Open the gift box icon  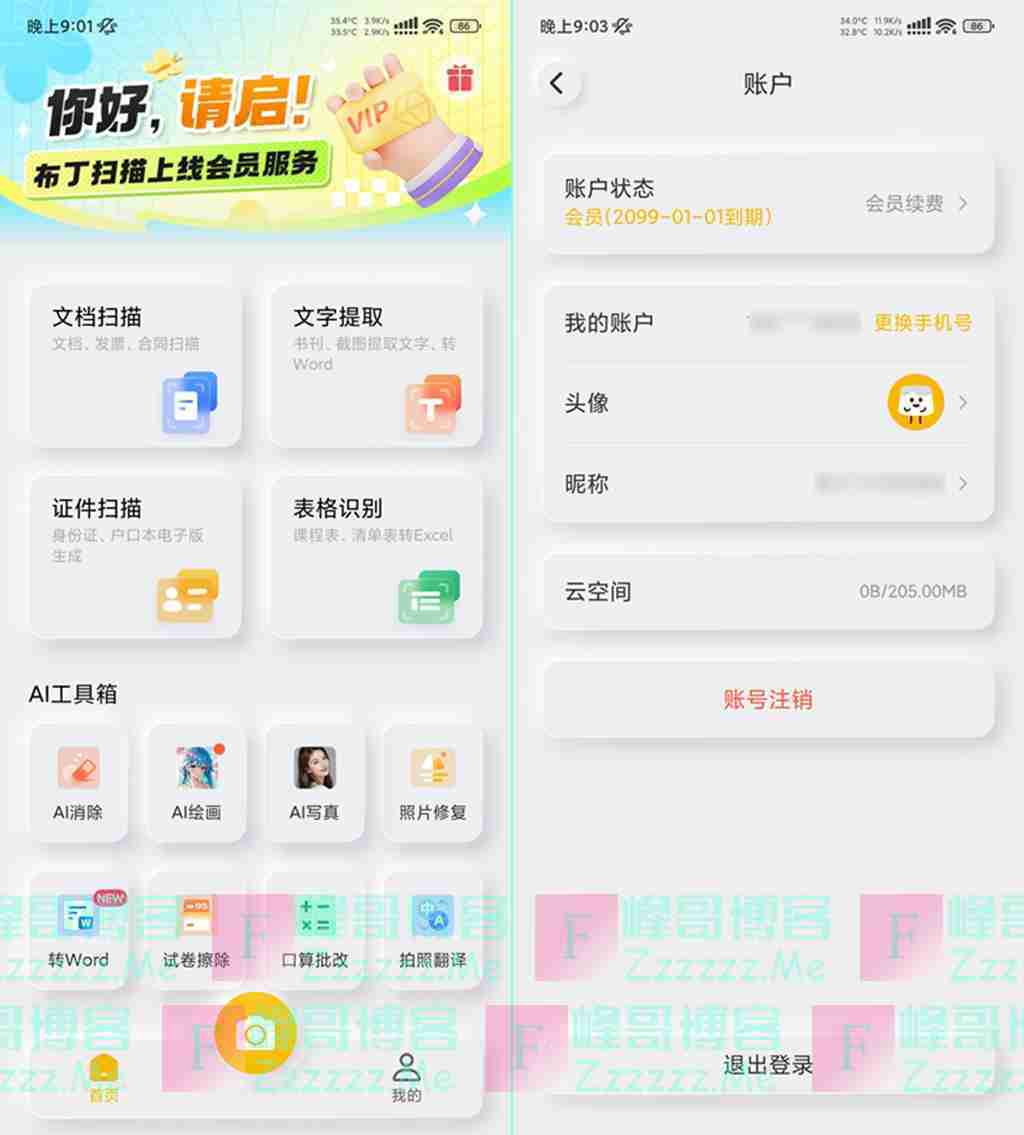coord(460,79)
